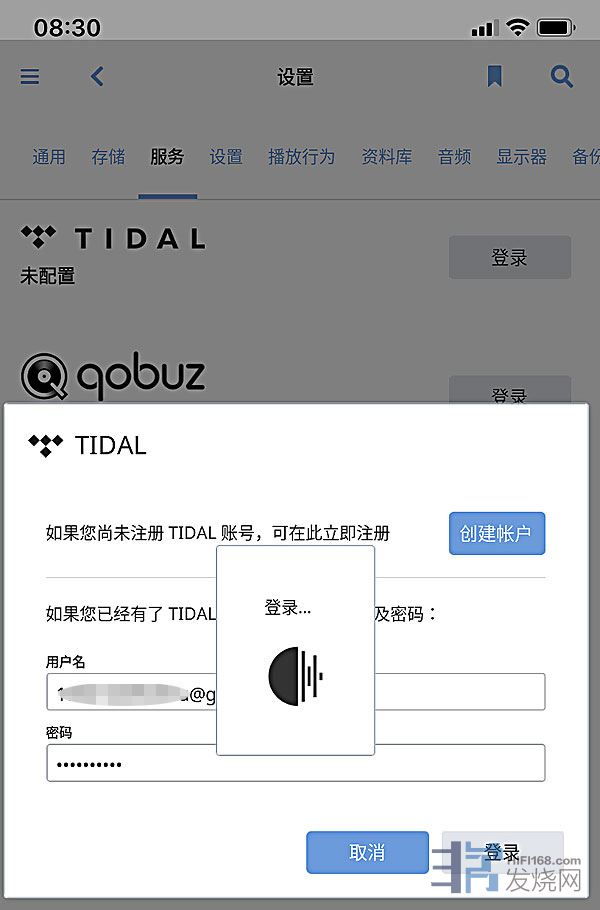Switch to the 存储 tab

pos(108,157)
